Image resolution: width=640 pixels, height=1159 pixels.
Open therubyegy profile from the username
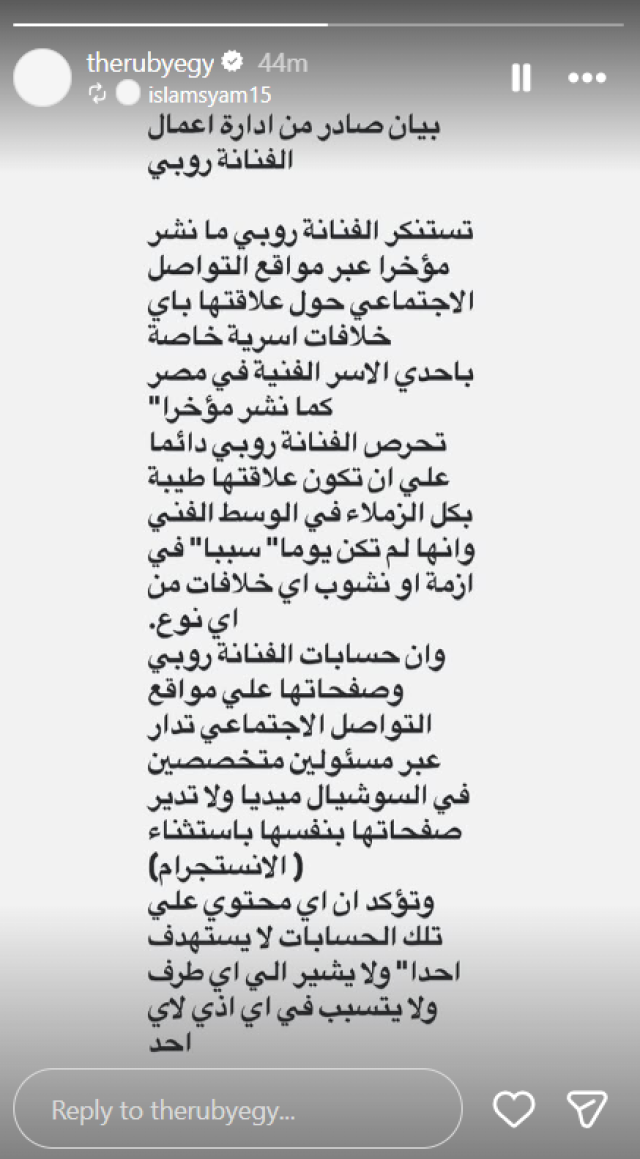pos(150,63)
